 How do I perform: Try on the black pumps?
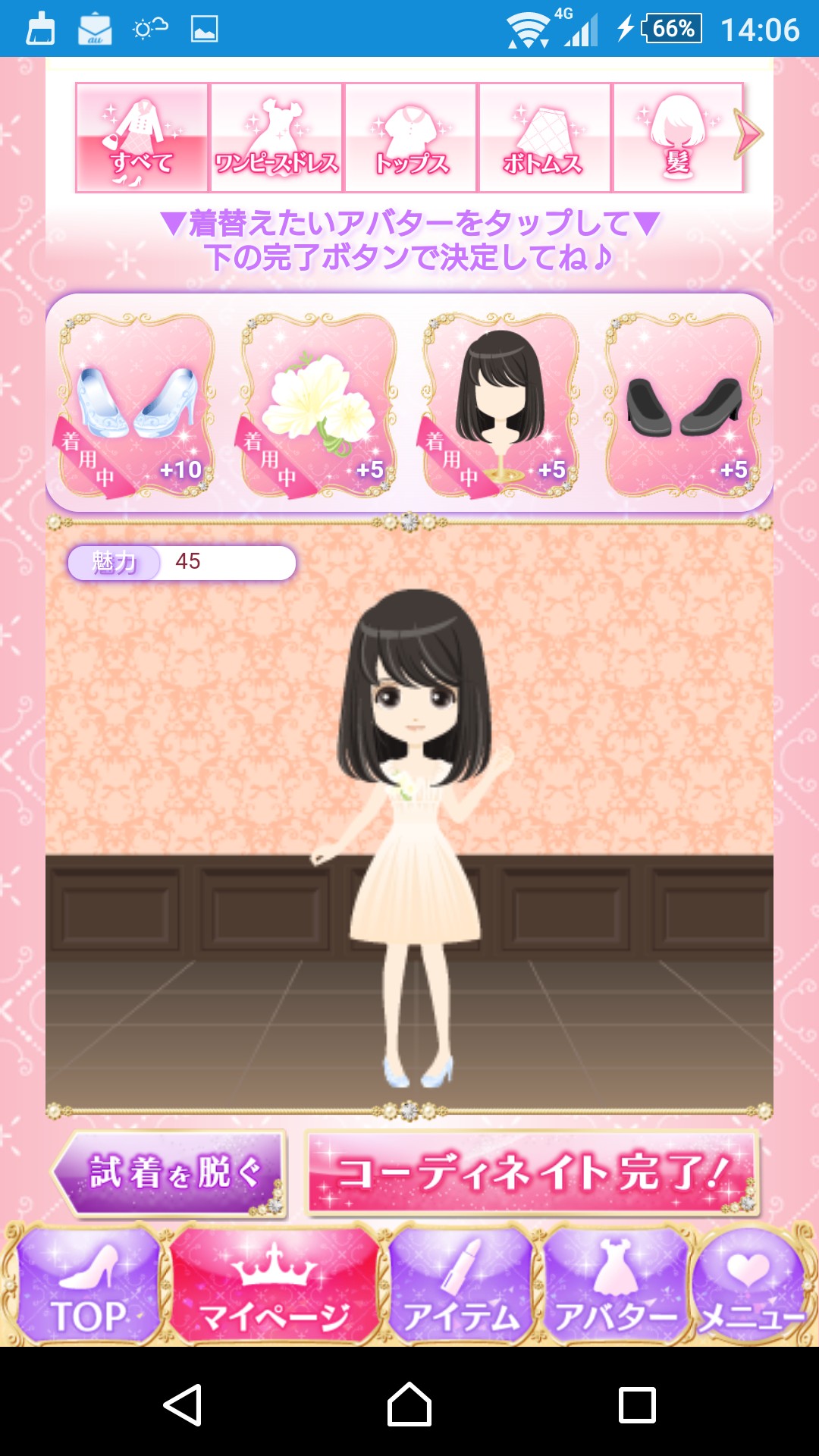(683, 404)
